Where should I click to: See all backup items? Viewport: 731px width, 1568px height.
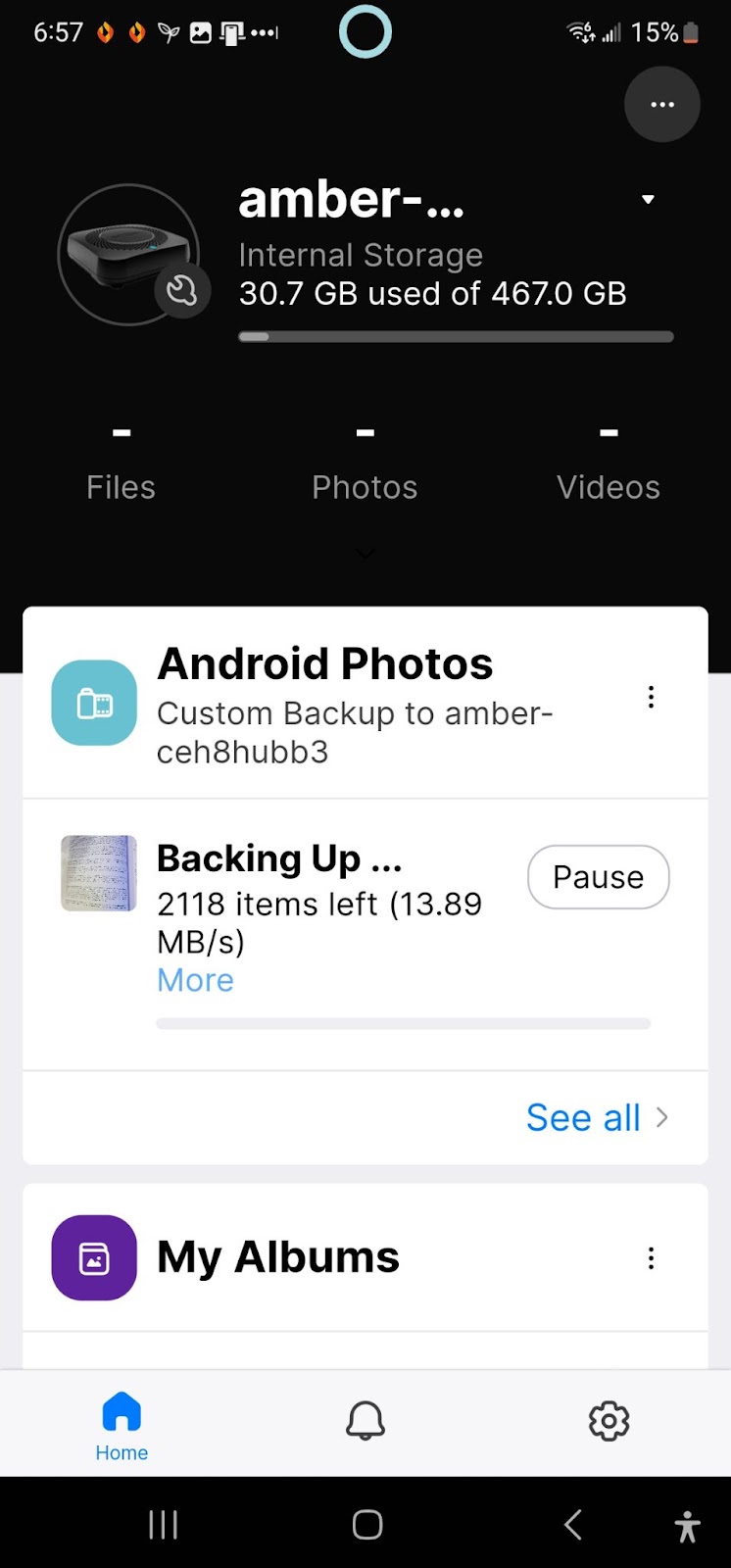coord(596,1117)
